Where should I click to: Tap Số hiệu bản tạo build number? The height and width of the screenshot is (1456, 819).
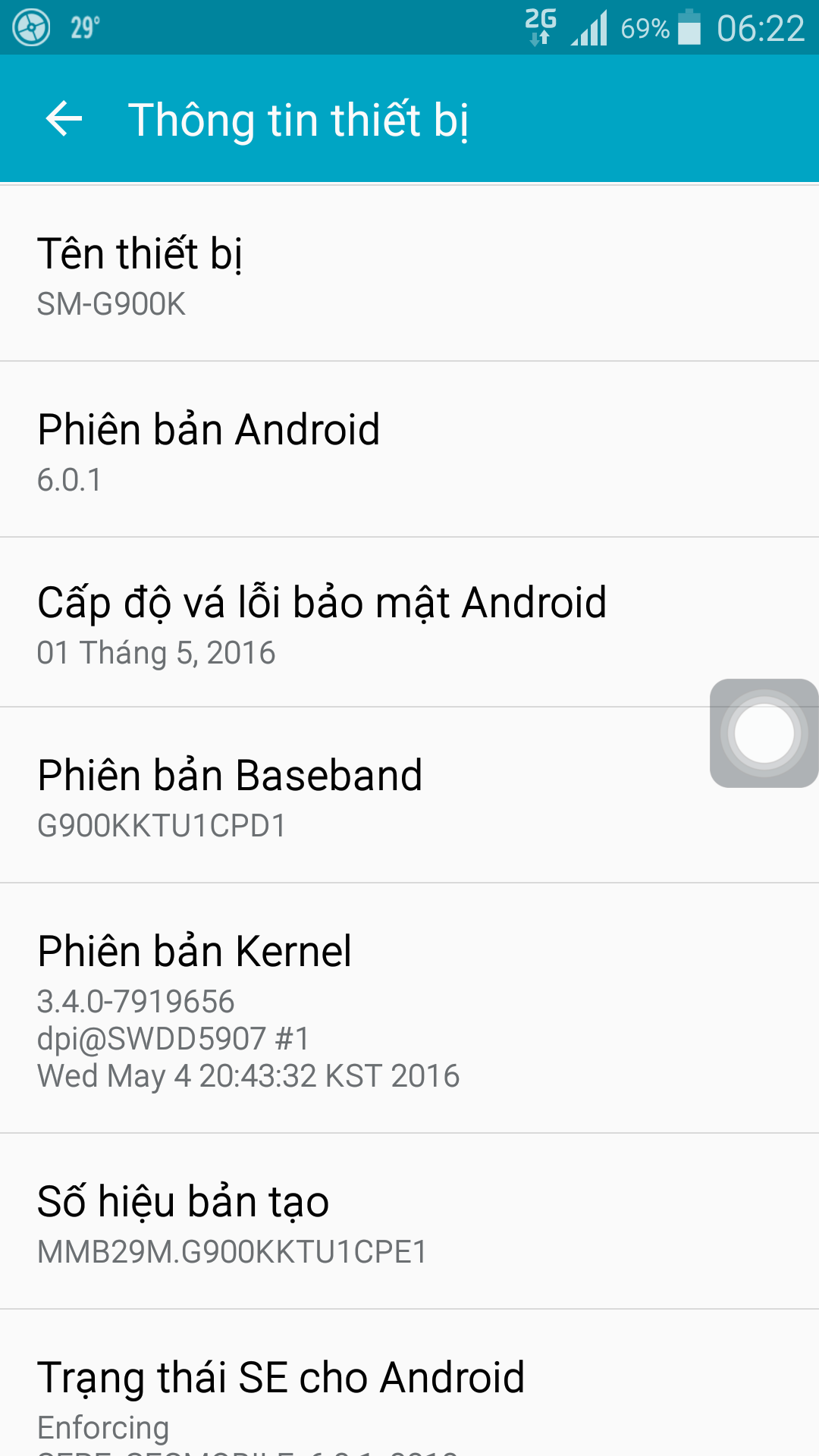tap(409, 1222)
